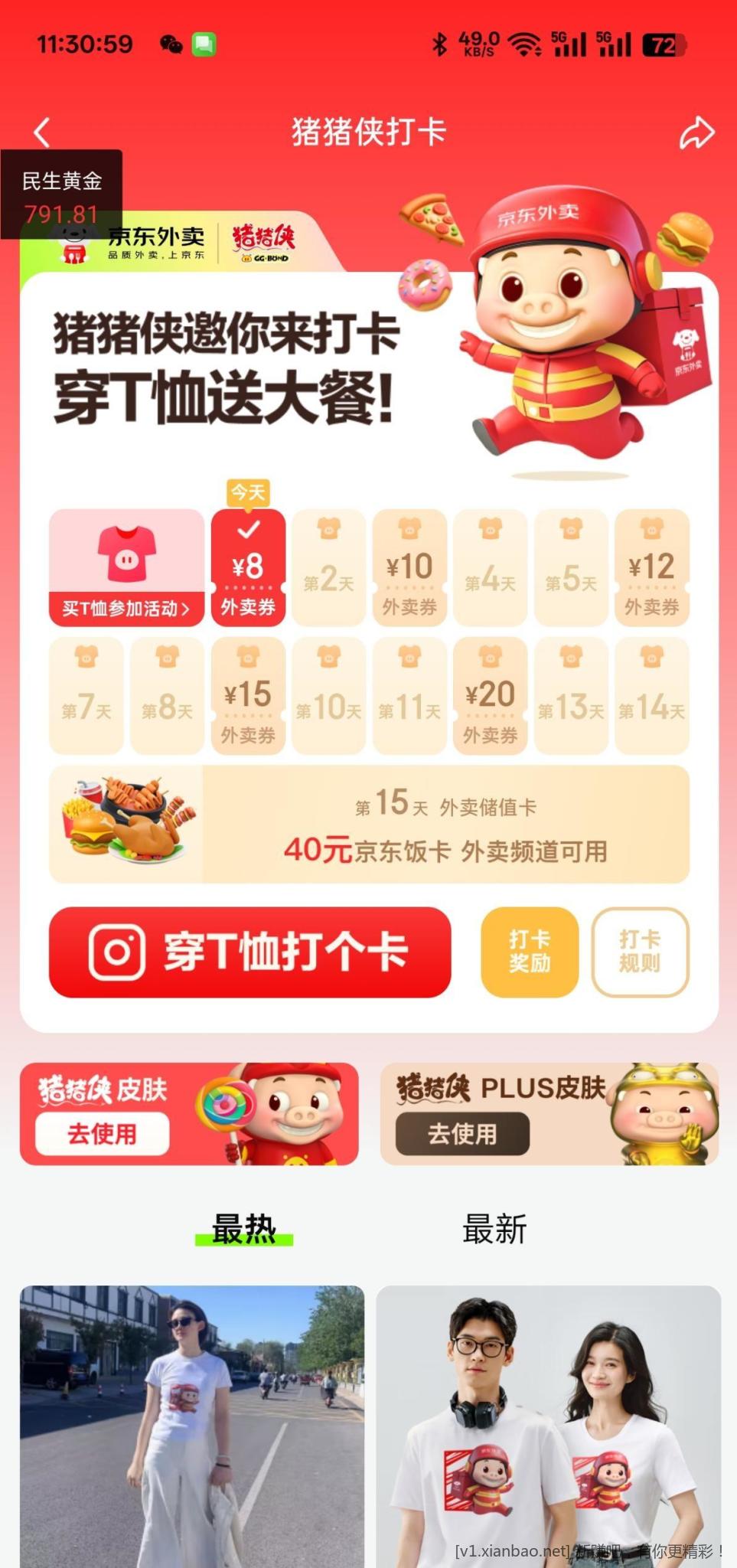The image size is (737, 1568).
Task: Open the street photo check-in post
Action: 192,1424
